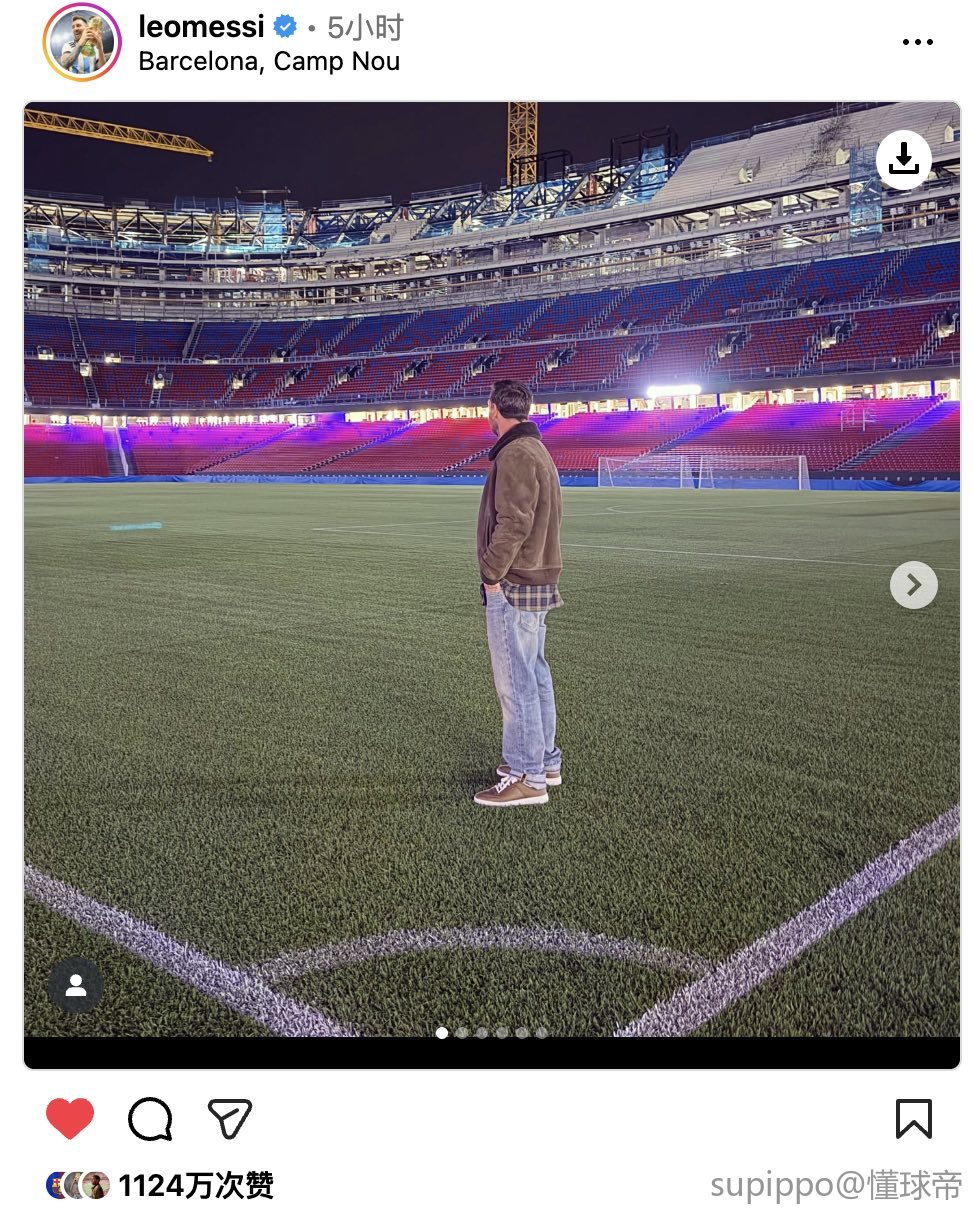
Task: Show tagged people in the photo
Action: tap(75, 985)
